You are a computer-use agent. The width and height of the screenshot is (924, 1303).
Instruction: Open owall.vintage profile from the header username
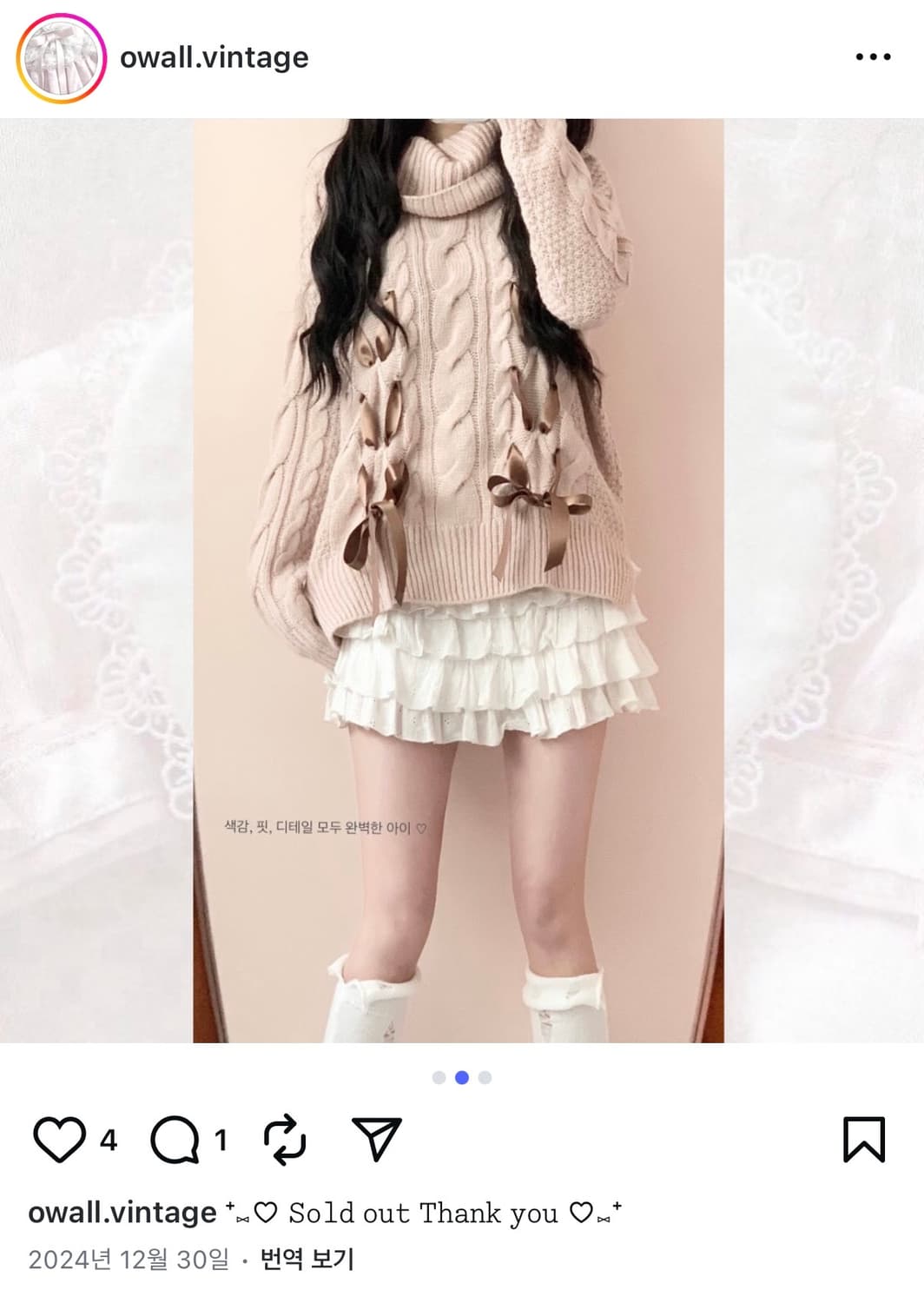pyautogui.click(x=213, y=57)
